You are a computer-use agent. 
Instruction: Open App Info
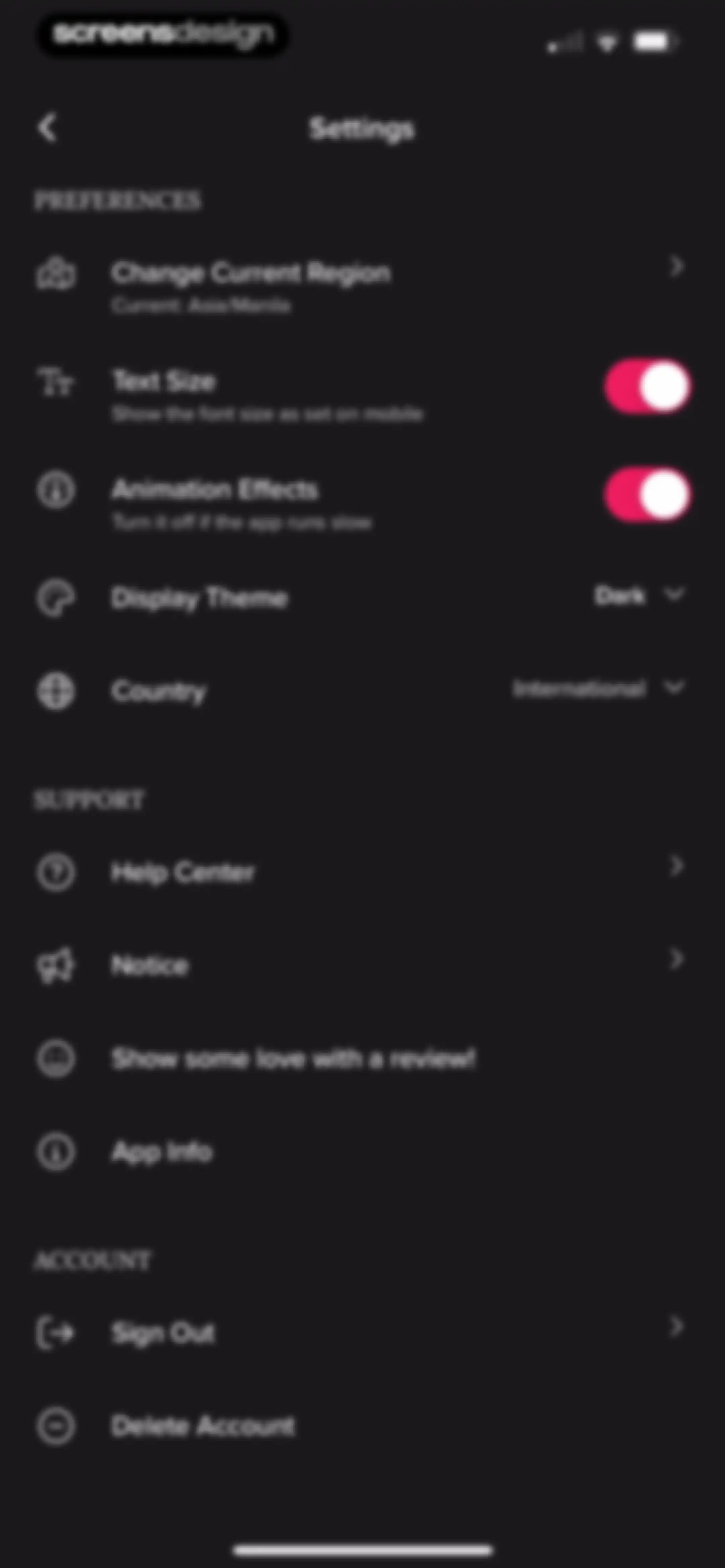click(362, 1152)
